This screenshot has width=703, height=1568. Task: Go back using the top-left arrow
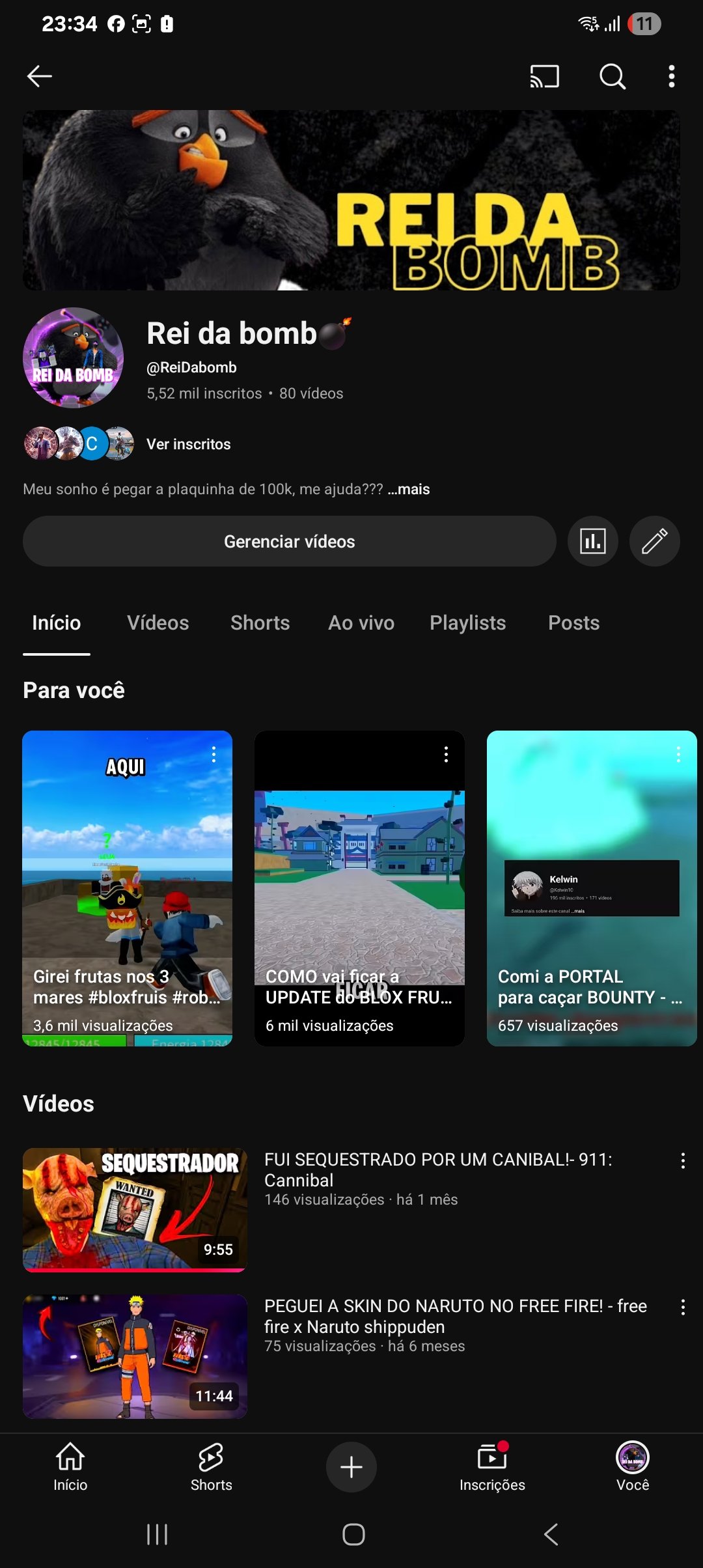39,76
